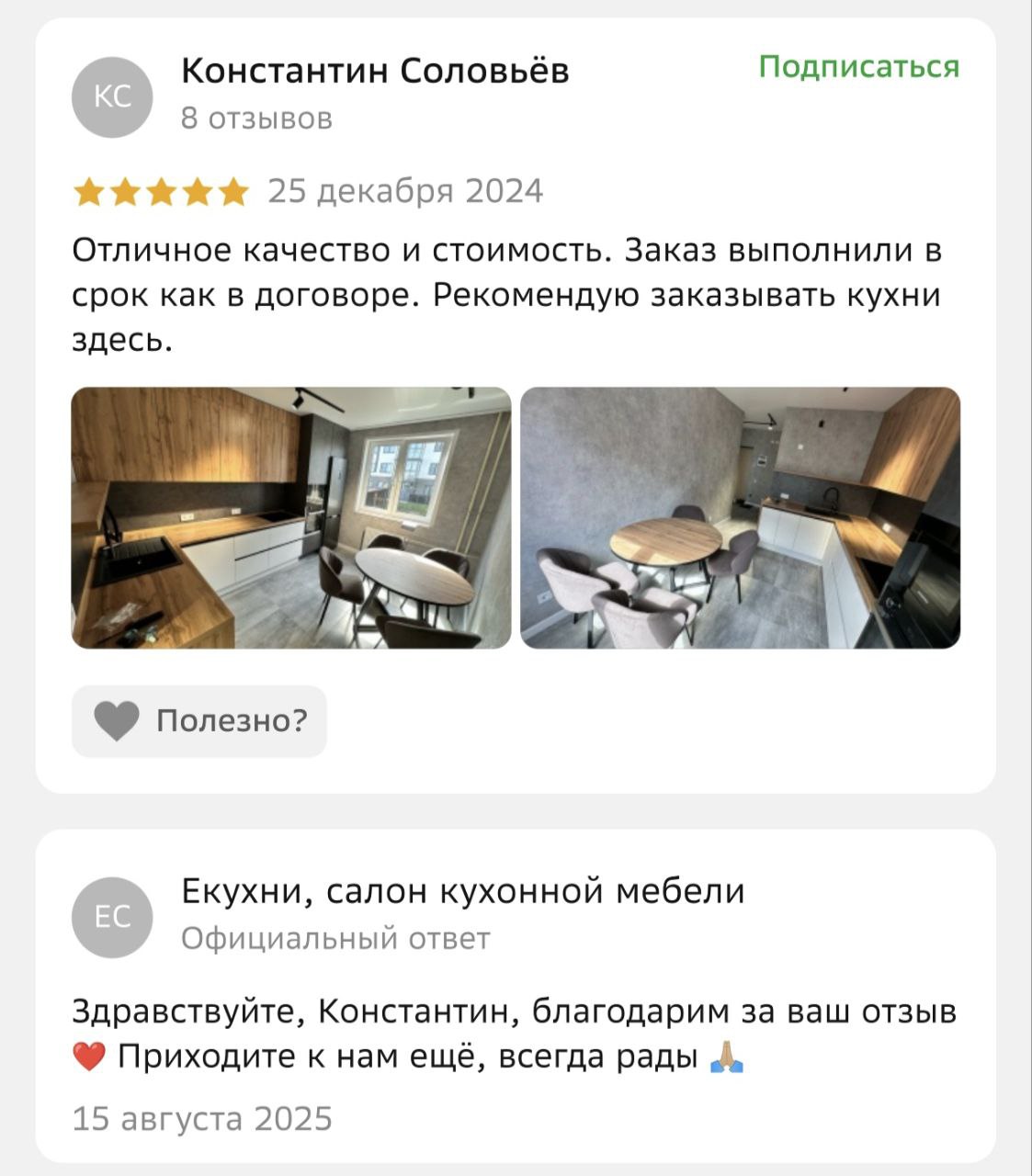
Task: Open the first kitchen photo with window
Action: click(291, 518)
